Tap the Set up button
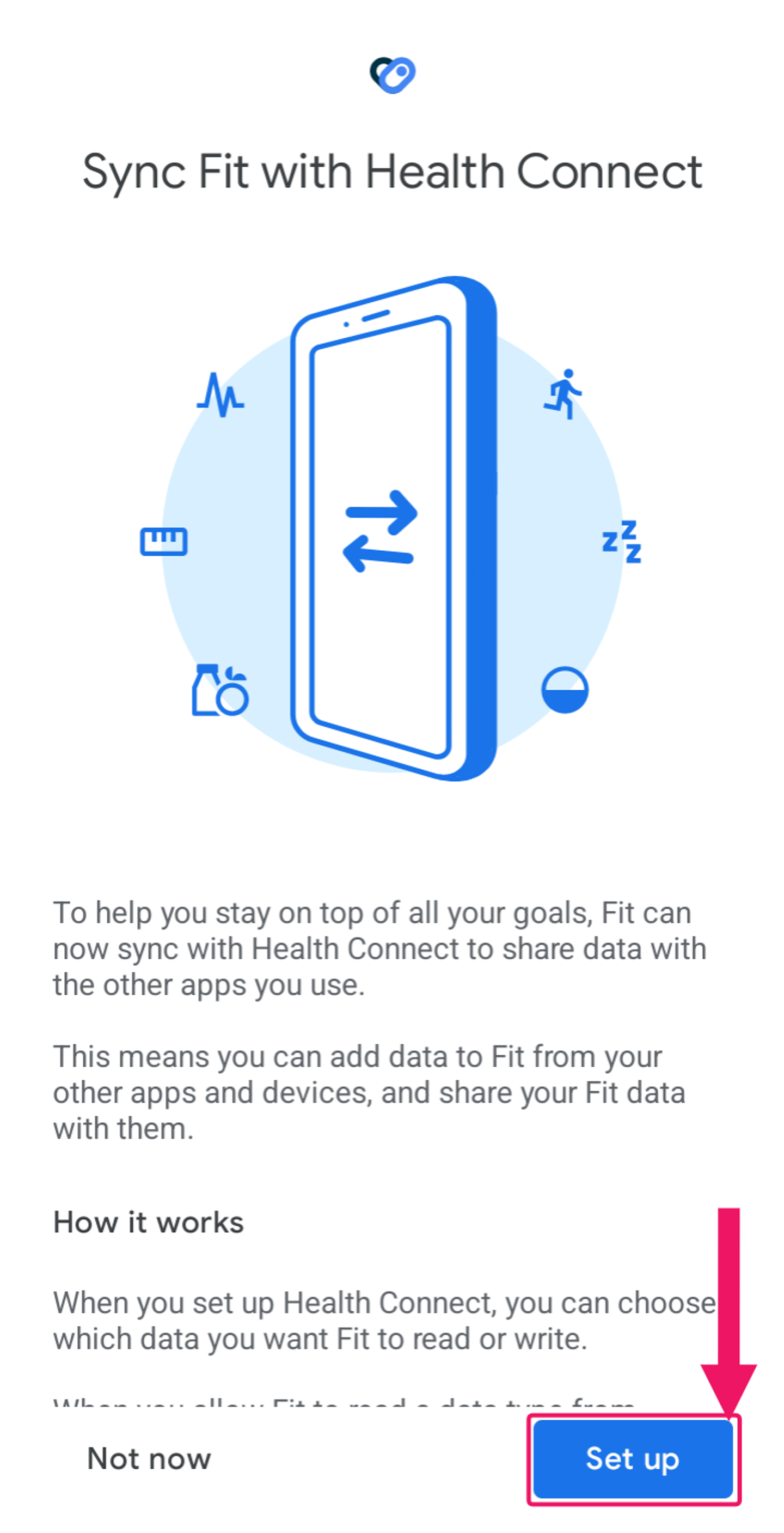Viewport: 784px width, 1533px height. pos(632,1458)
